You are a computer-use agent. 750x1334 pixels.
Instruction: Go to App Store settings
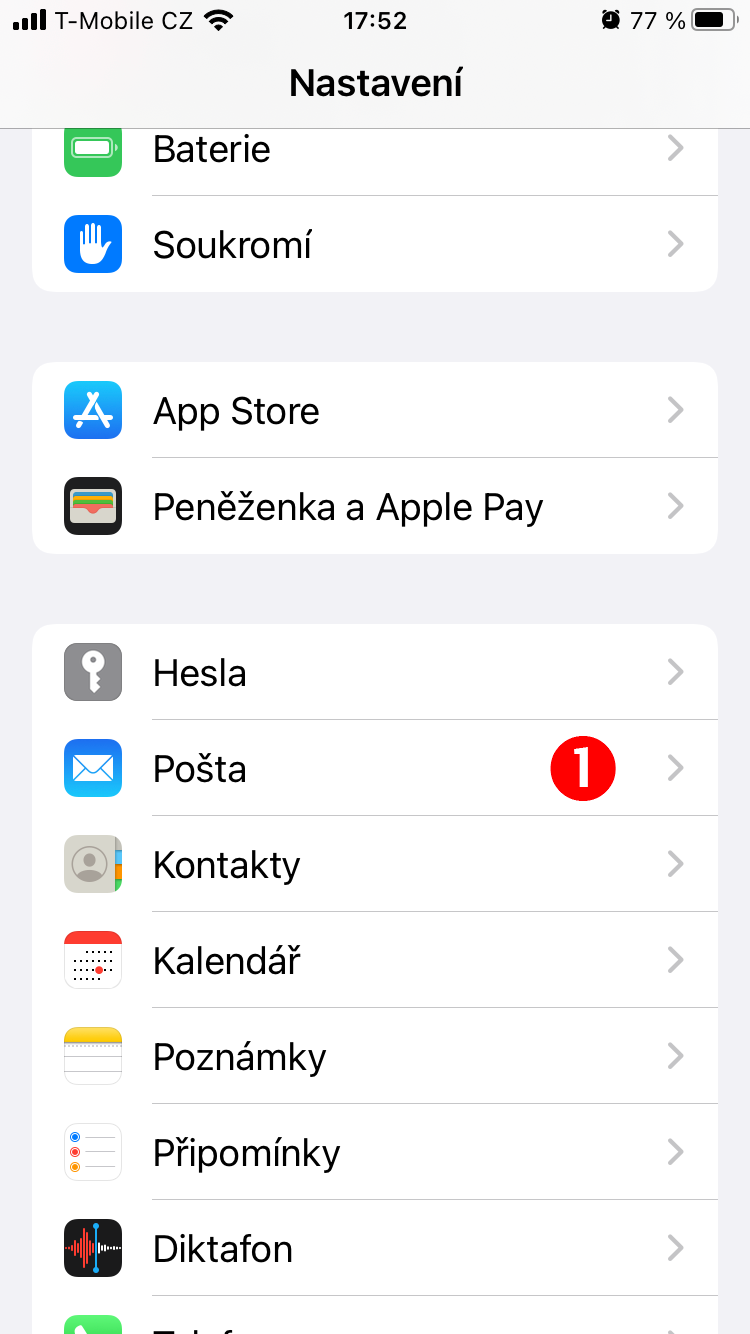coord(375,410)
